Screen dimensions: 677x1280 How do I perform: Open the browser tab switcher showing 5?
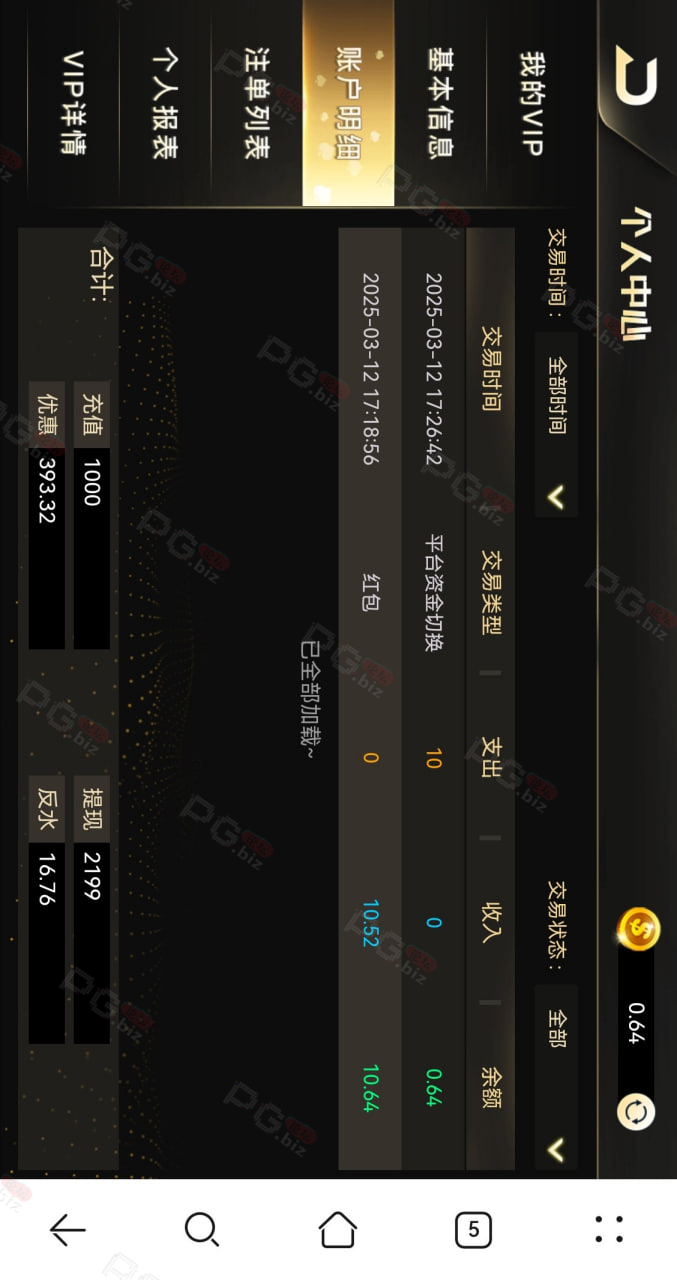[x=473, y=1229]
